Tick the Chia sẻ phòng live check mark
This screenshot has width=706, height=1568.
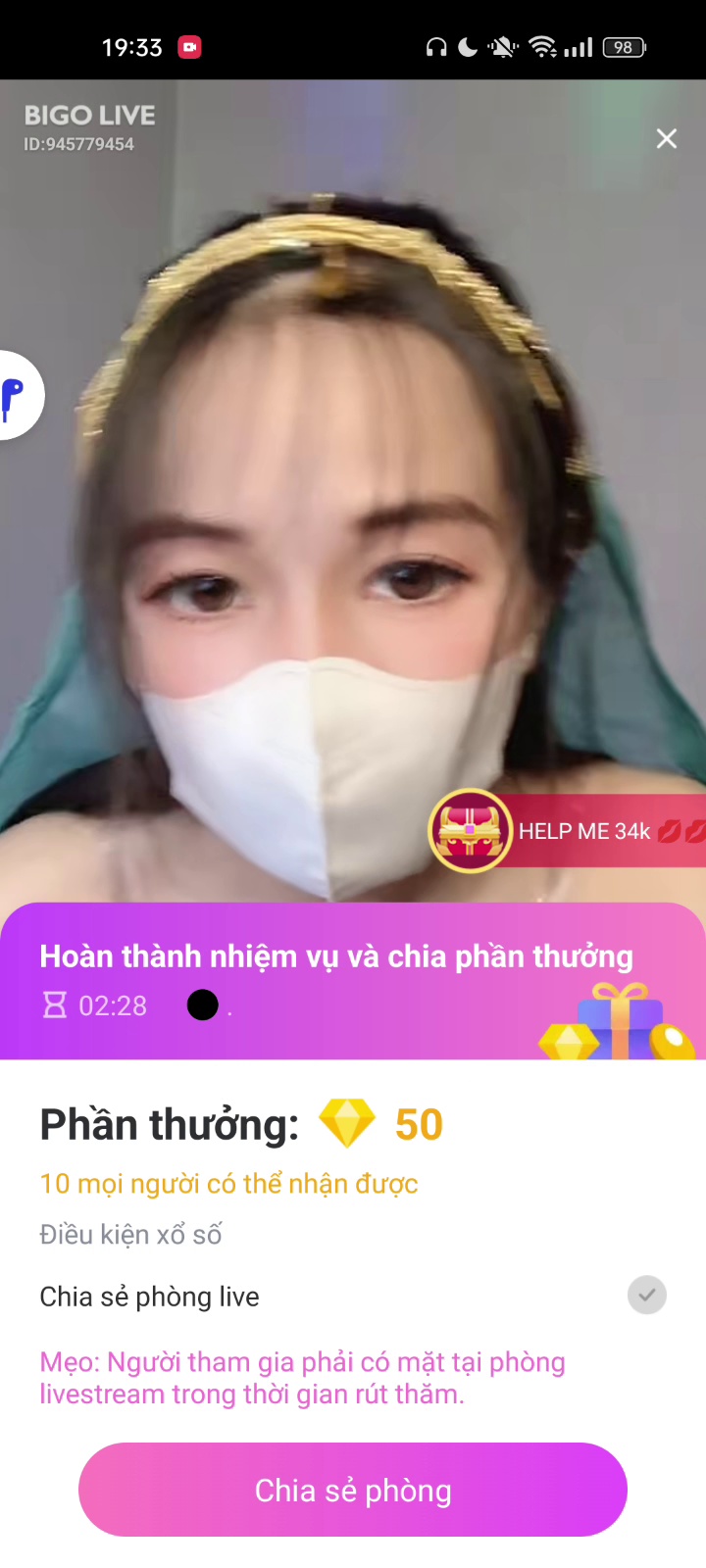647,1296
